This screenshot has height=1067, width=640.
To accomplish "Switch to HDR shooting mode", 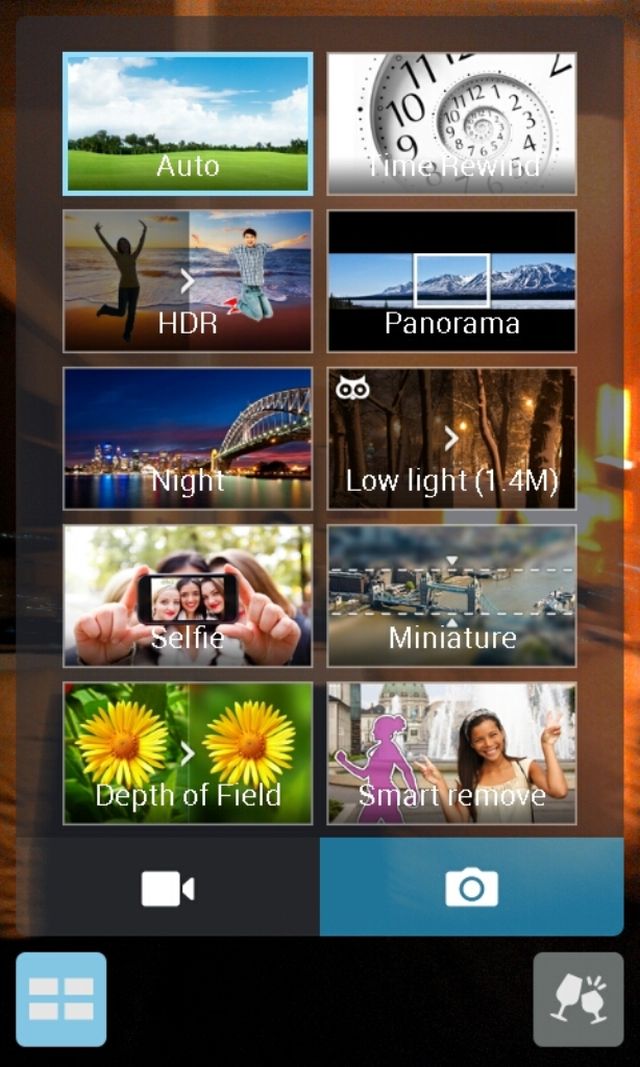I will tap(188, 281).
